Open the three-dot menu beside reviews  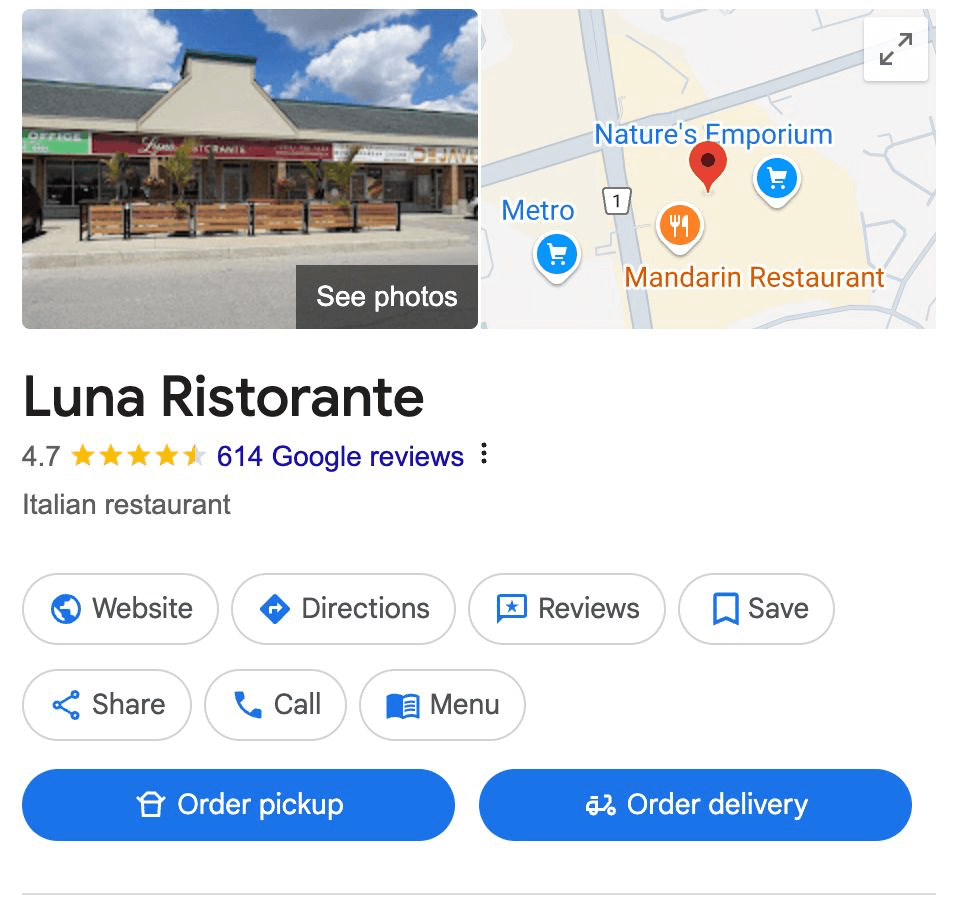[x=484, y=455]
